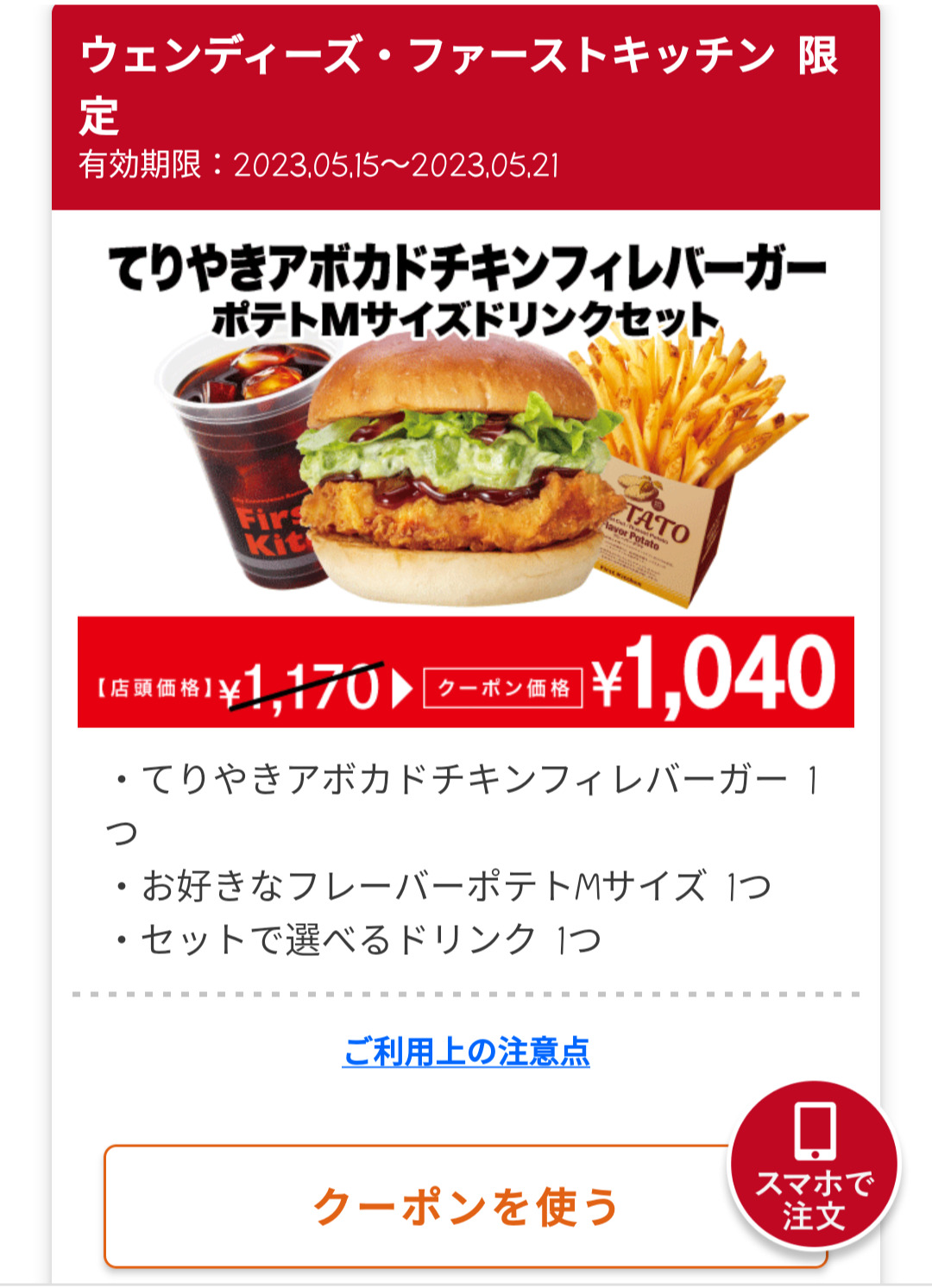Start a スマホで注文 mobile order
The image size is (932, 1288).
click(814, 1165)
